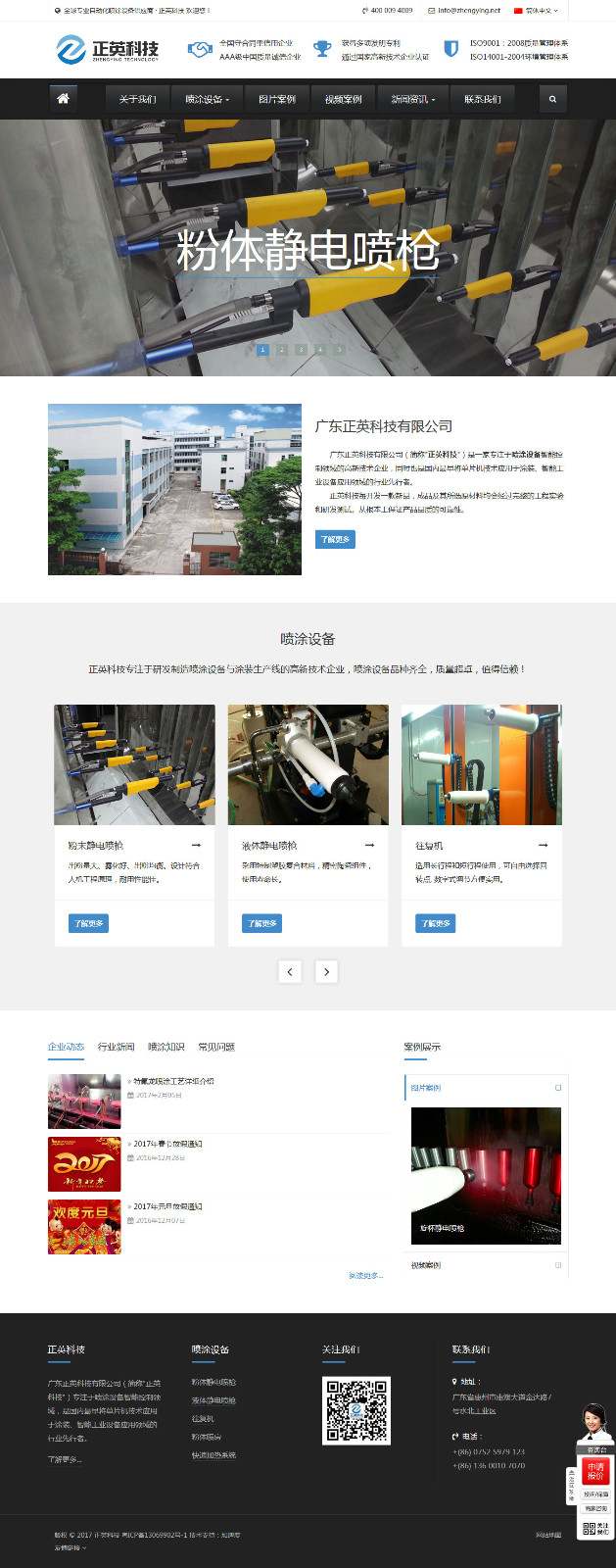Select banner slide indicator 3
The image size is (616, 1568).
(301, 350)
